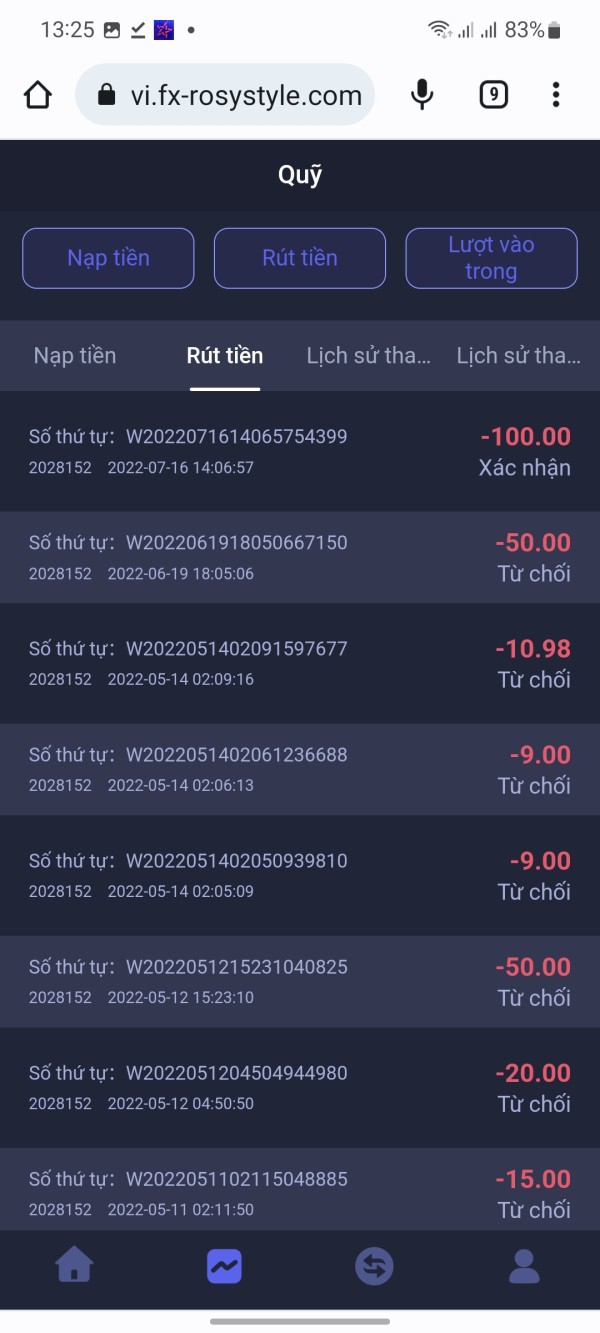Go to the home page in bottom navigation
600x1333 pixels.
[75, 1267]
